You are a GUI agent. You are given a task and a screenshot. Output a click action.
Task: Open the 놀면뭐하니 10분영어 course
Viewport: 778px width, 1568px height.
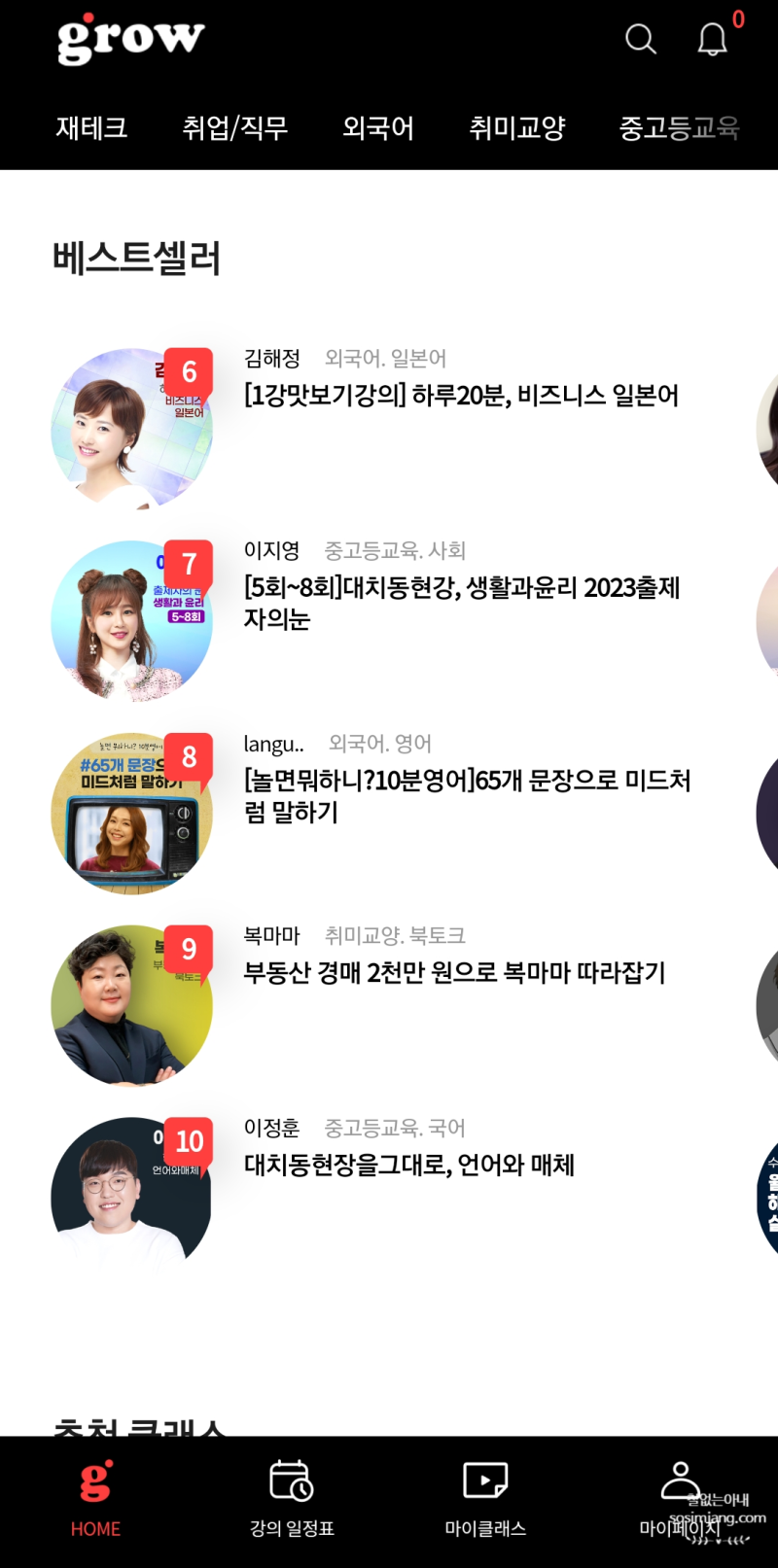click(x=467, y=795)
